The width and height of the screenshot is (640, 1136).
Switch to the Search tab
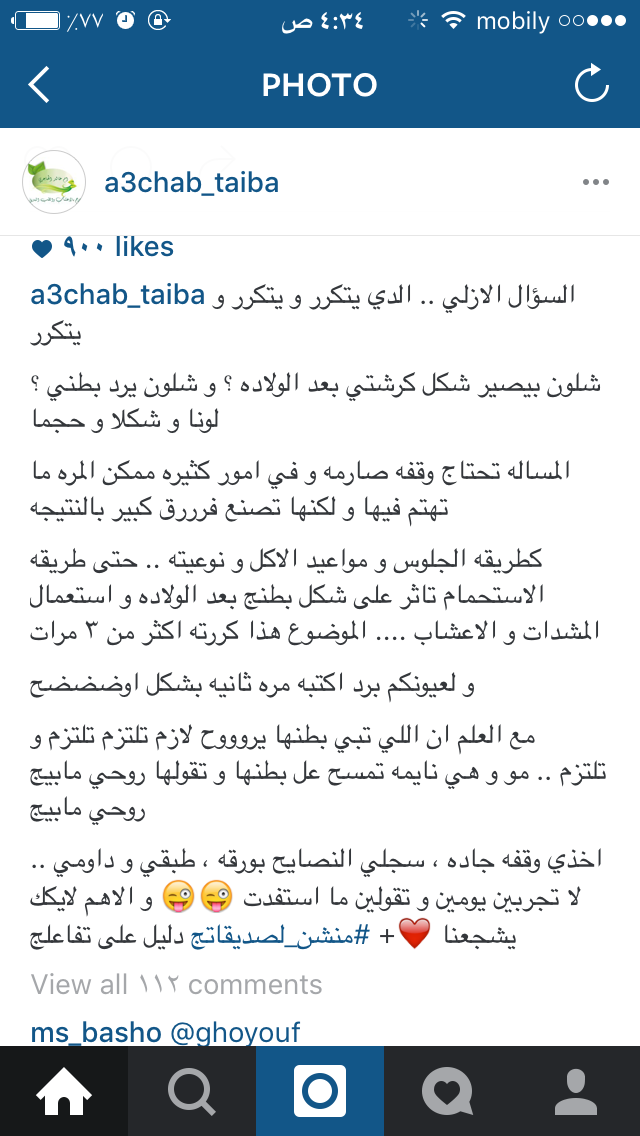pos(192,1091)
